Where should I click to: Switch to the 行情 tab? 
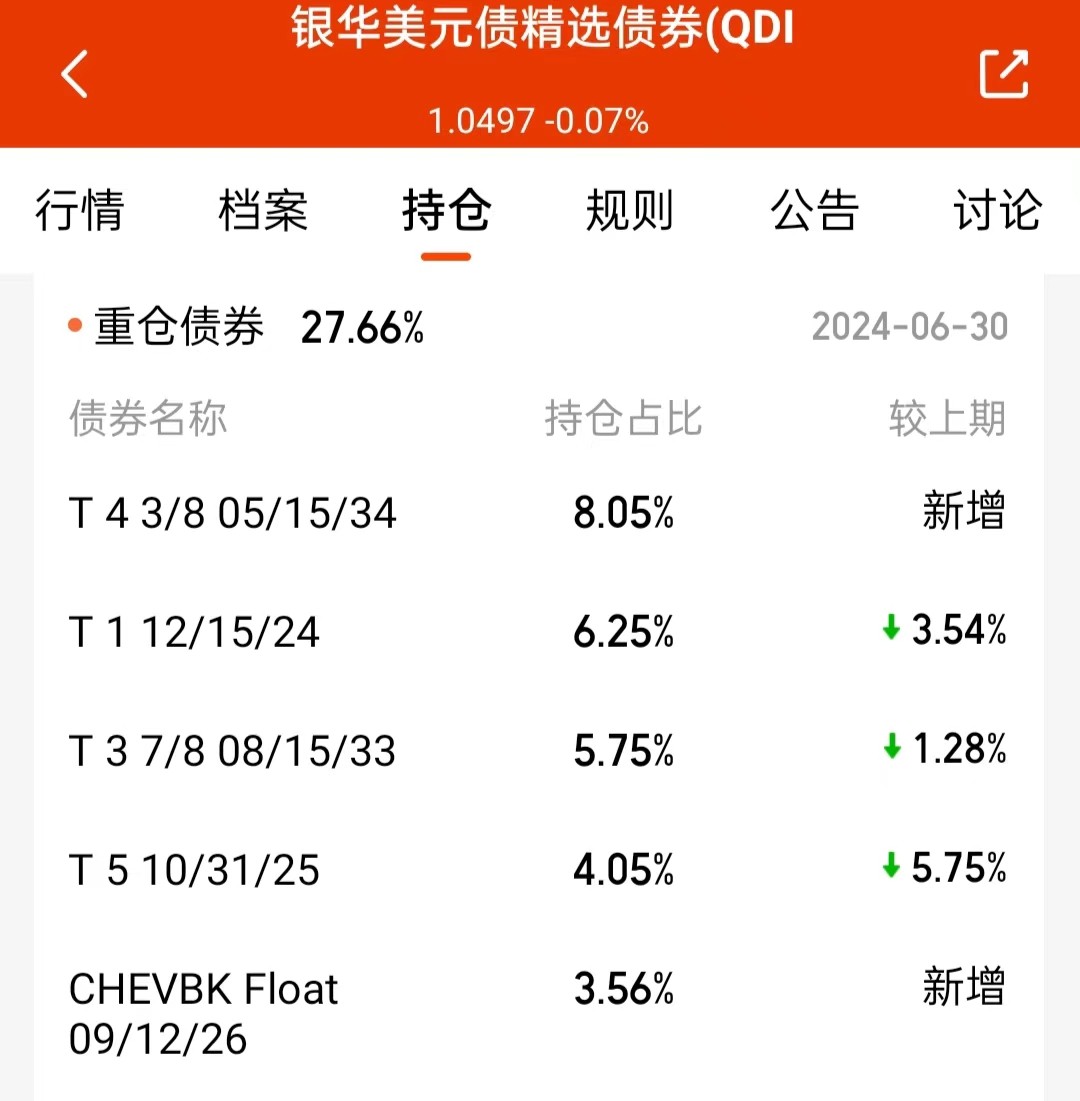coord(80,211)
